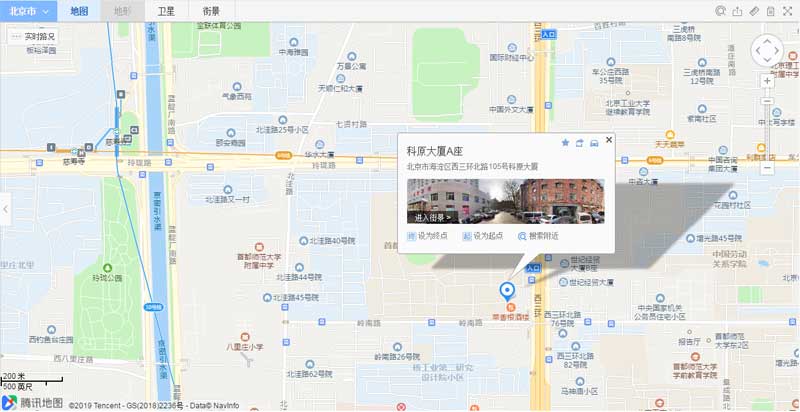Tap the car icon in the popup
Image resolution: width=800 pixels, height=412 pixels.
coord(593,143)
